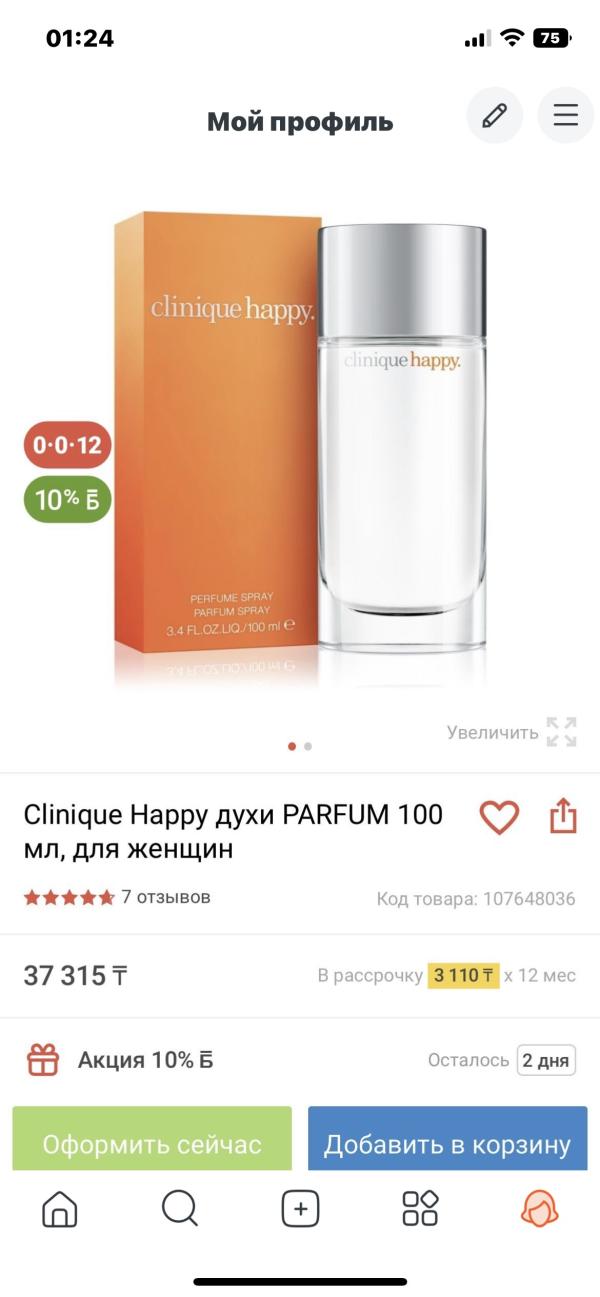Select the second image page dot
The image size is (600, 1297).
click(x=308, y=746)
